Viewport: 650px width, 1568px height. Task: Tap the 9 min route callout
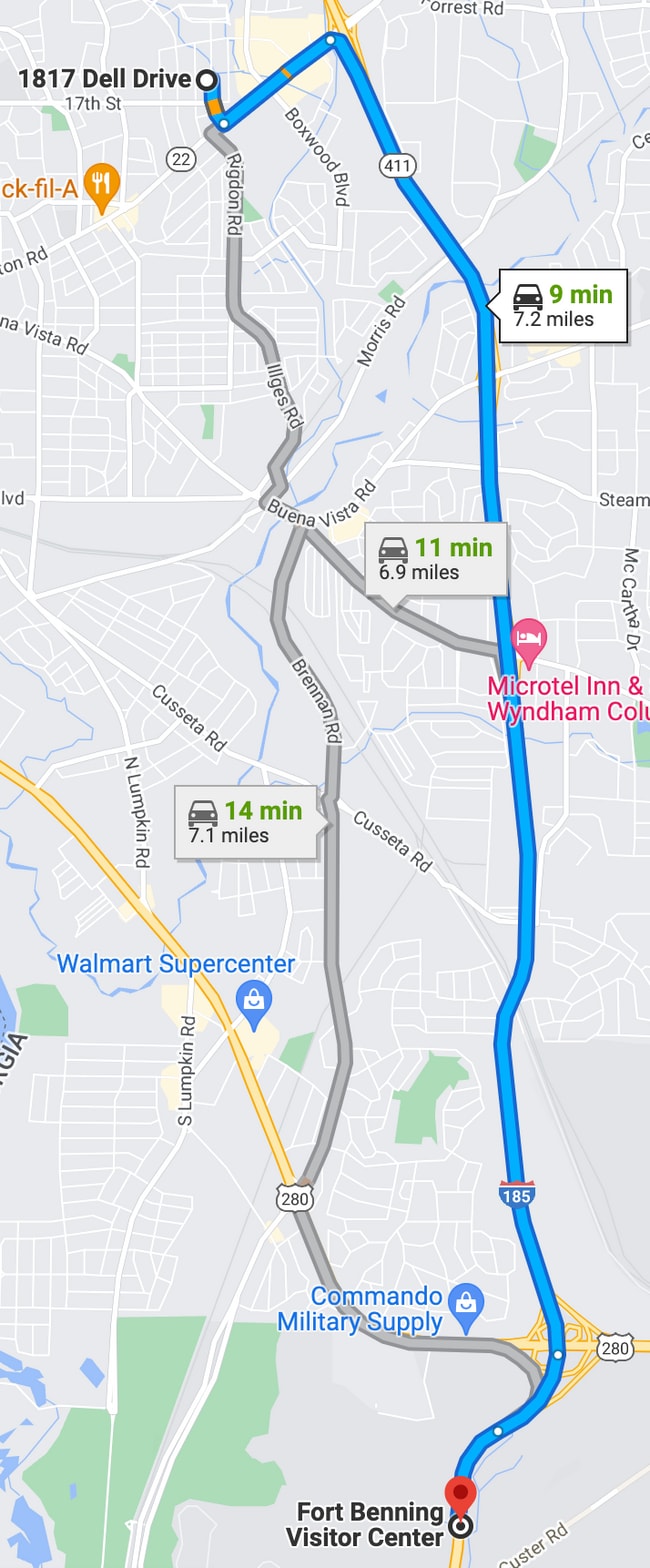562,306
